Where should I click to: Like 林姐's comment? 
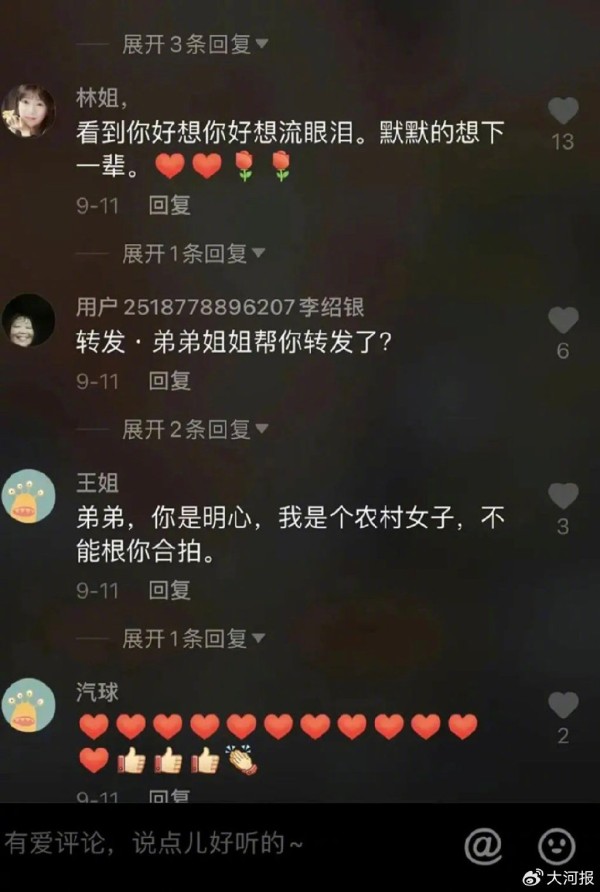click(x=563, y=111)
